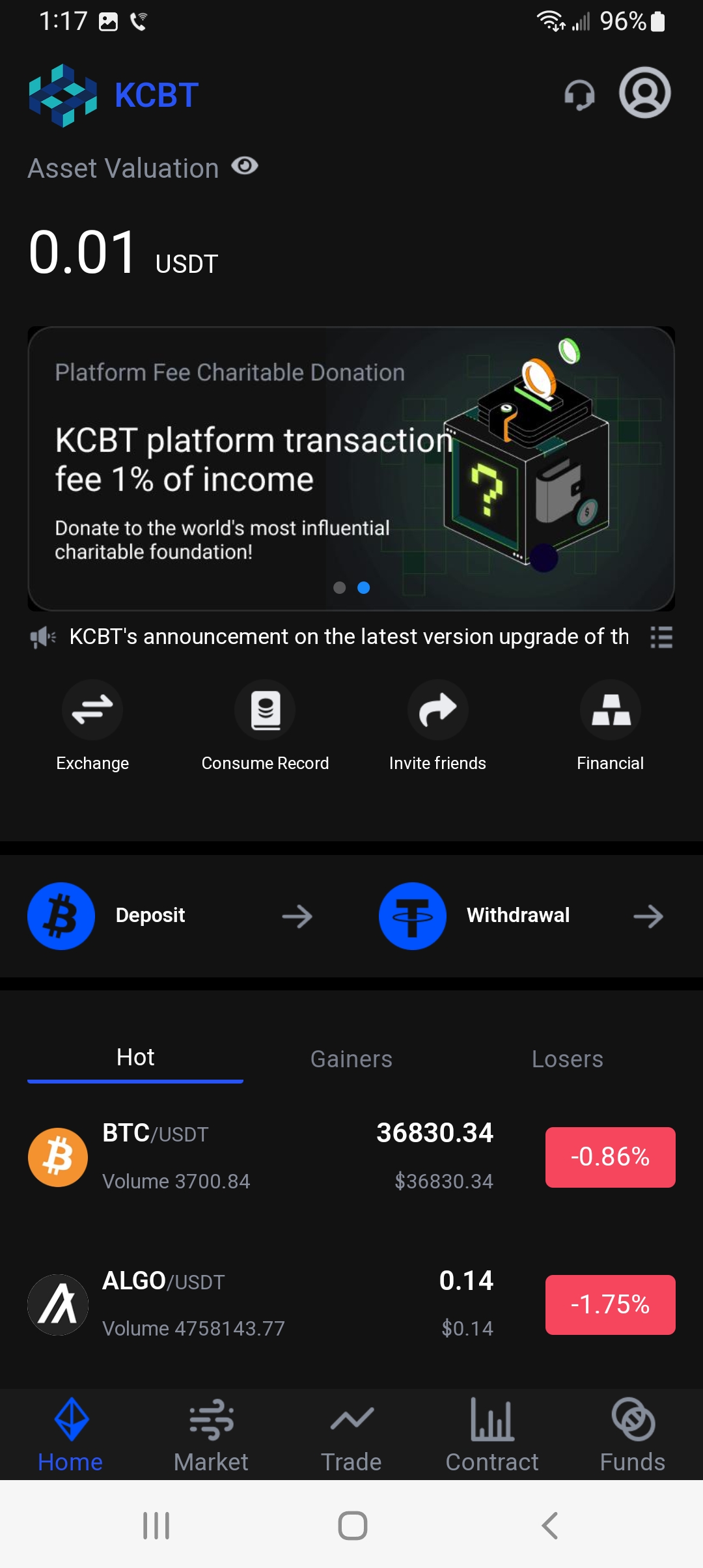Open Invite friends
Image resolution: width=703 pixels, height=1568 pixels.
pyautogui.click(x=437, y=725)
